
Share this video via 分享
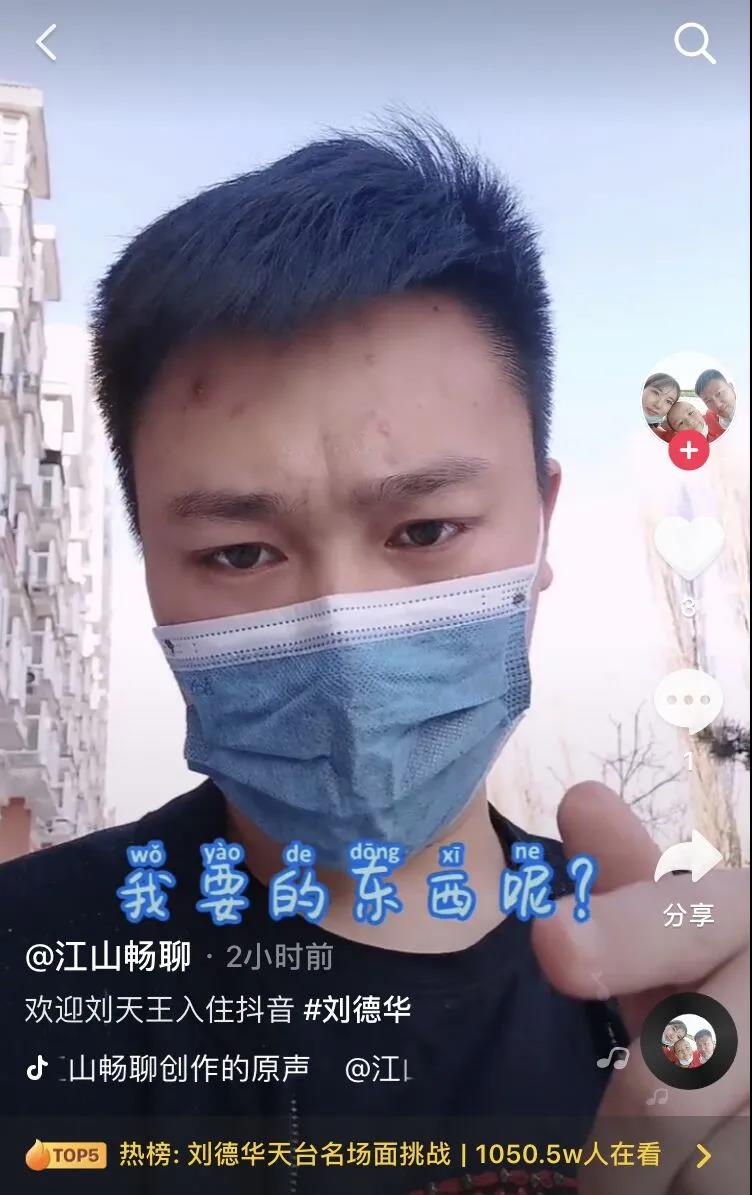pyautogui.click(x=688, y=868)
